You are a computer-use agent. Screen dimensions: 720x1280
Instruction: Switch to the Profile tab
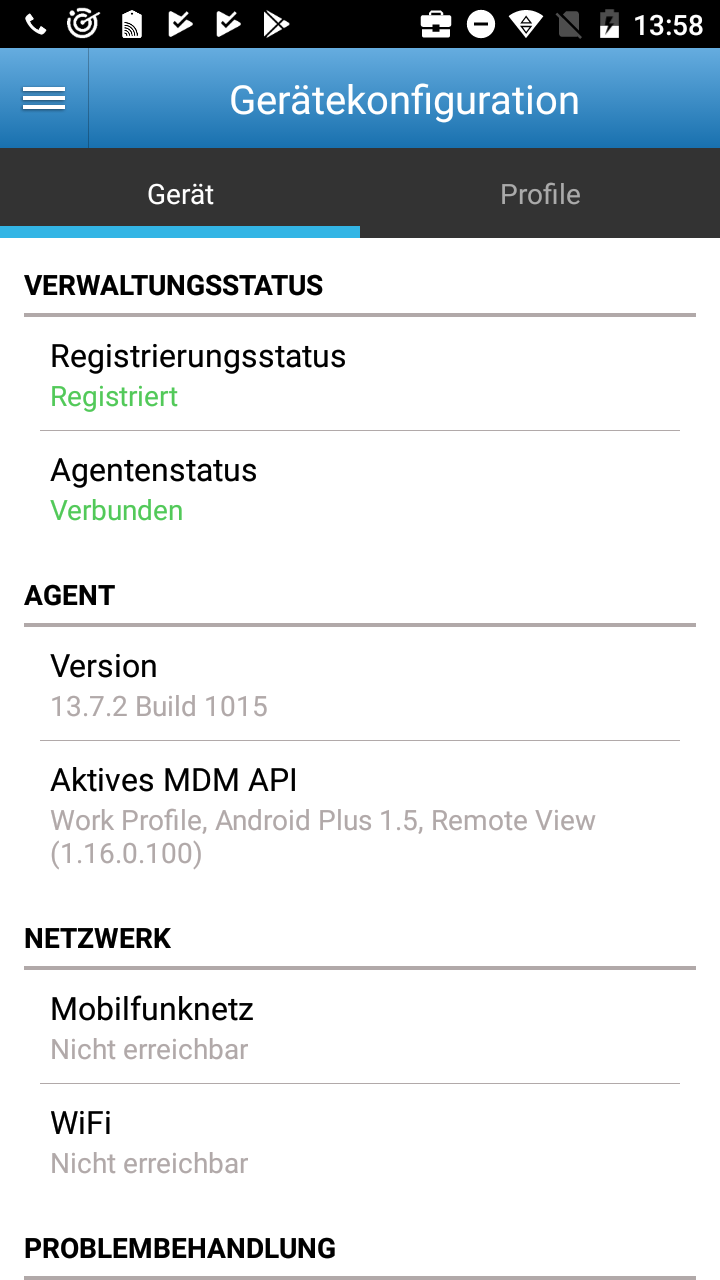pyautogui.click(x=540, y=194)
